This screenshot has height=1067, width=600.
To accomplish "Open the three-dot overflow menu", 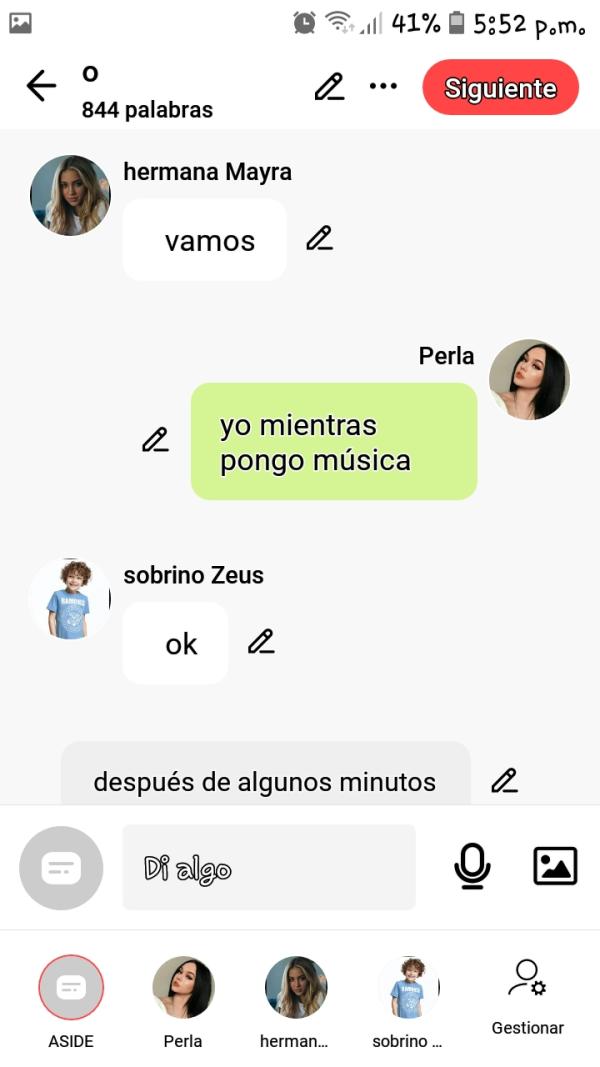I will [383, 87].
